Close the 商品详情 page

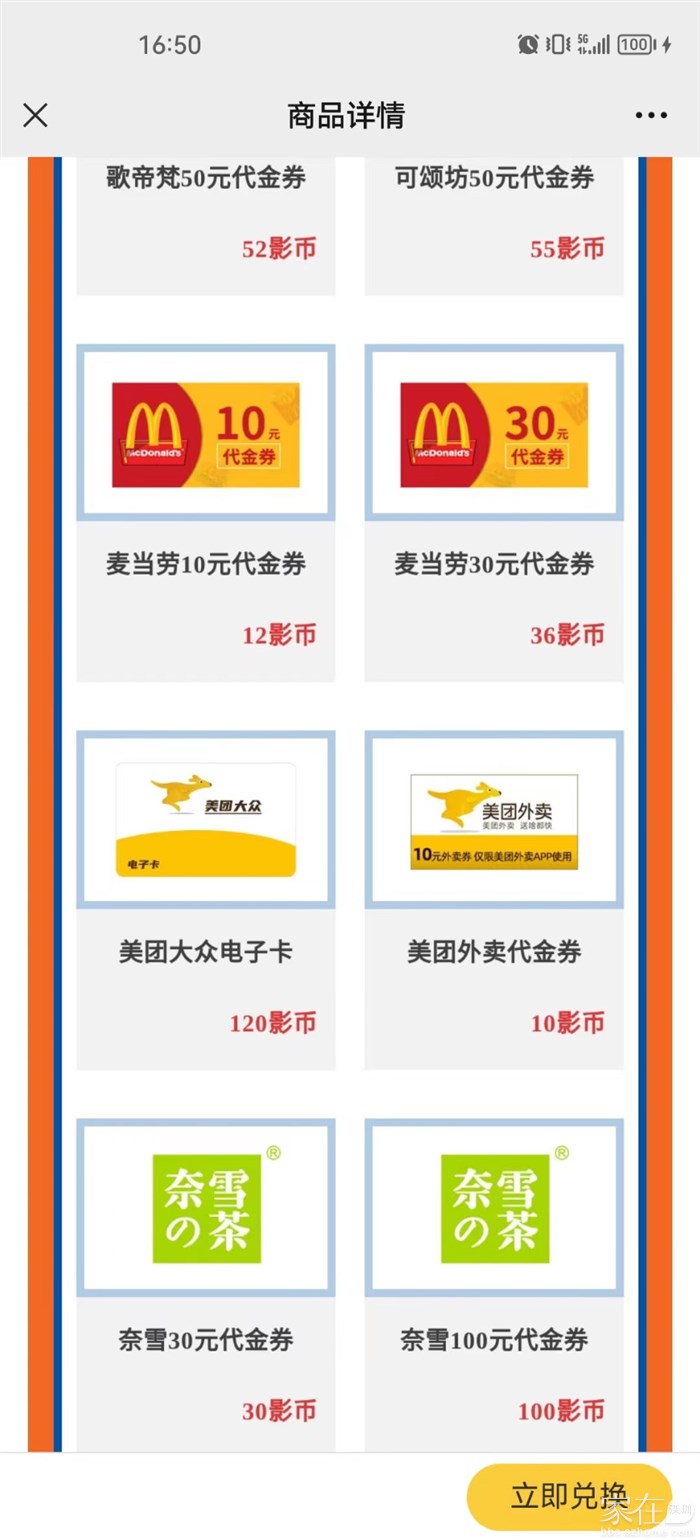(35, 116)
